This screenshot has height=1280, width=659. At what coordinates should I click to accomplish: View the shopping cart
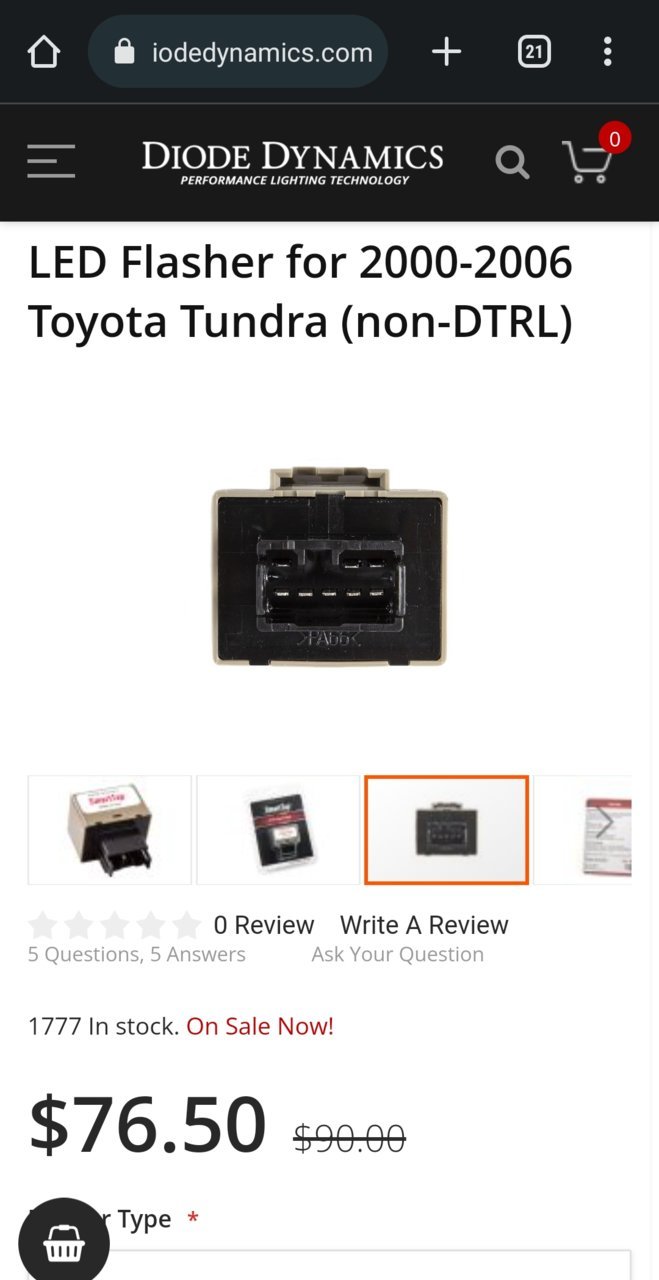[588, 161]
